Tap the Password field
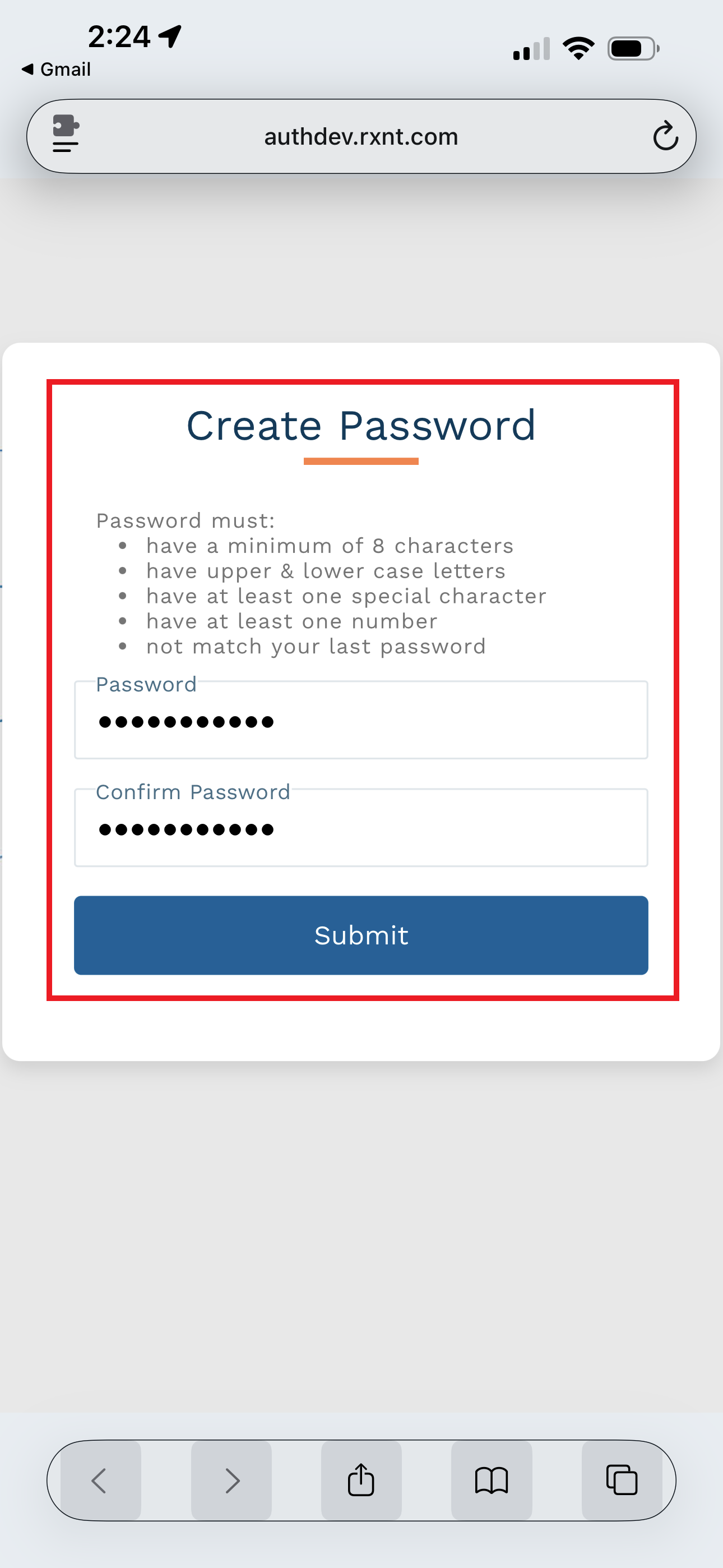 click(x=360, y=721)
